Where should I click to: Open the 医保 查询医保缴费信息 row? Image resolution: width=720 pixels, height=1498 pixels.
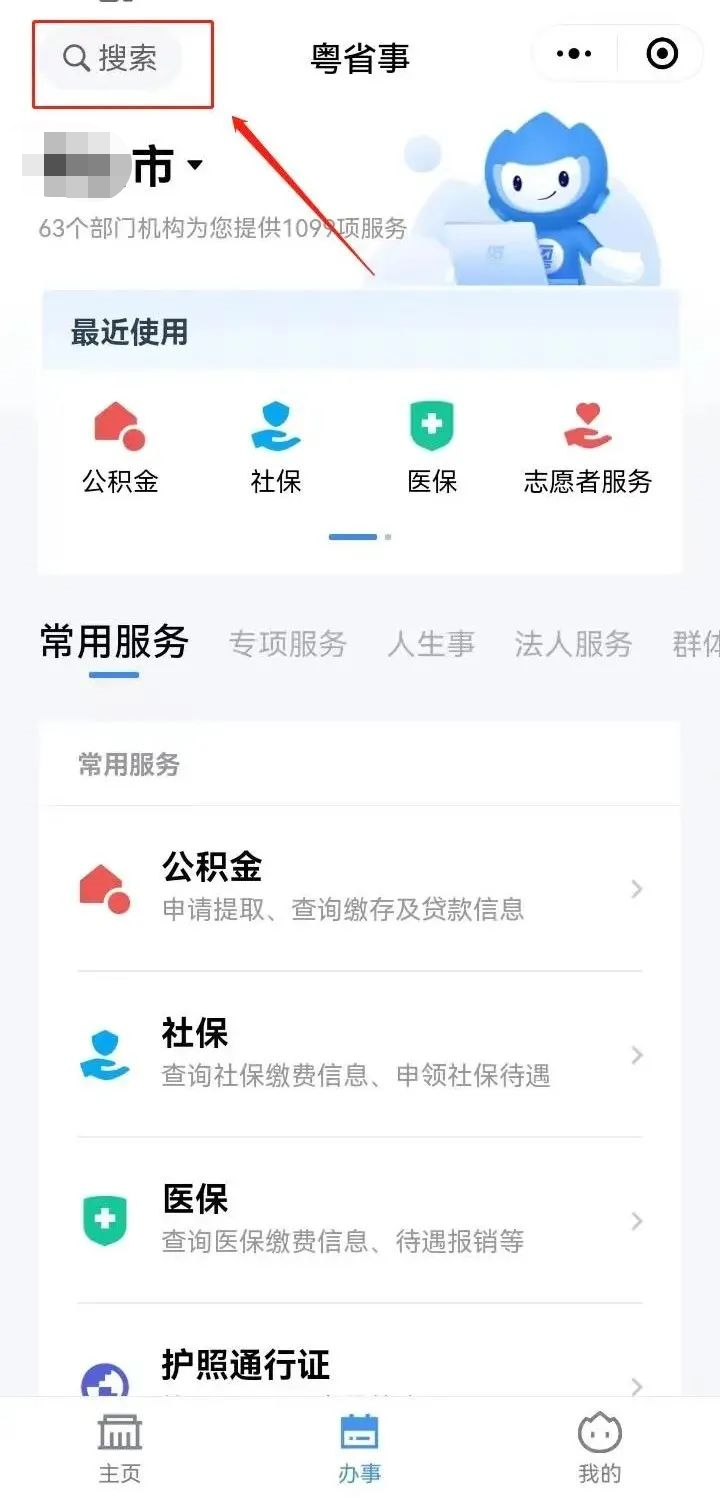360,1221
